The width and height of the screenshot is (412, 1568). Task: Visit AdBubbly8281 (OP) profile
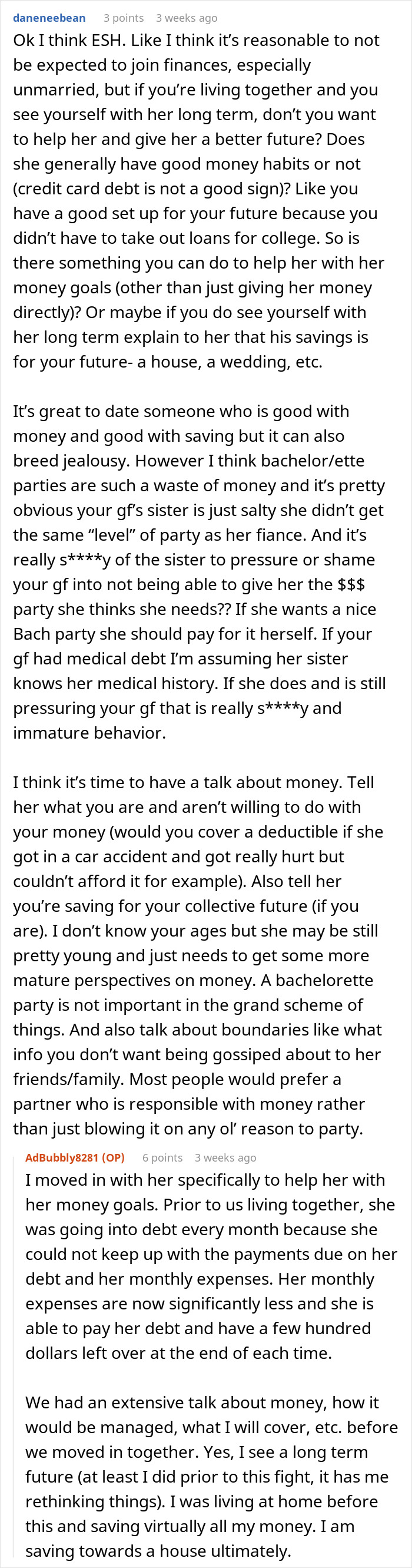(x=75, y=1157)
